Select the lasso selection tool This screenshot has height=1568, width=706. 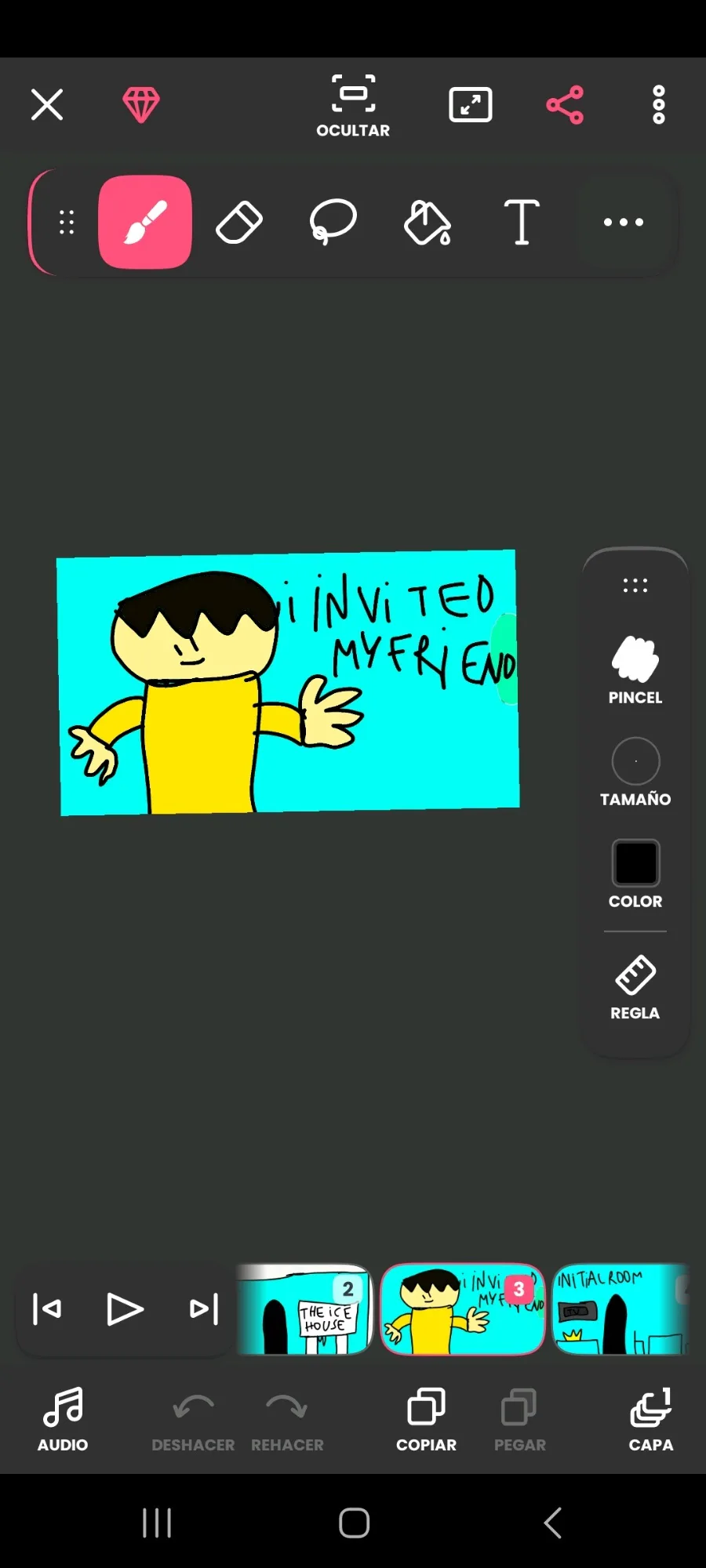point(333,222)
